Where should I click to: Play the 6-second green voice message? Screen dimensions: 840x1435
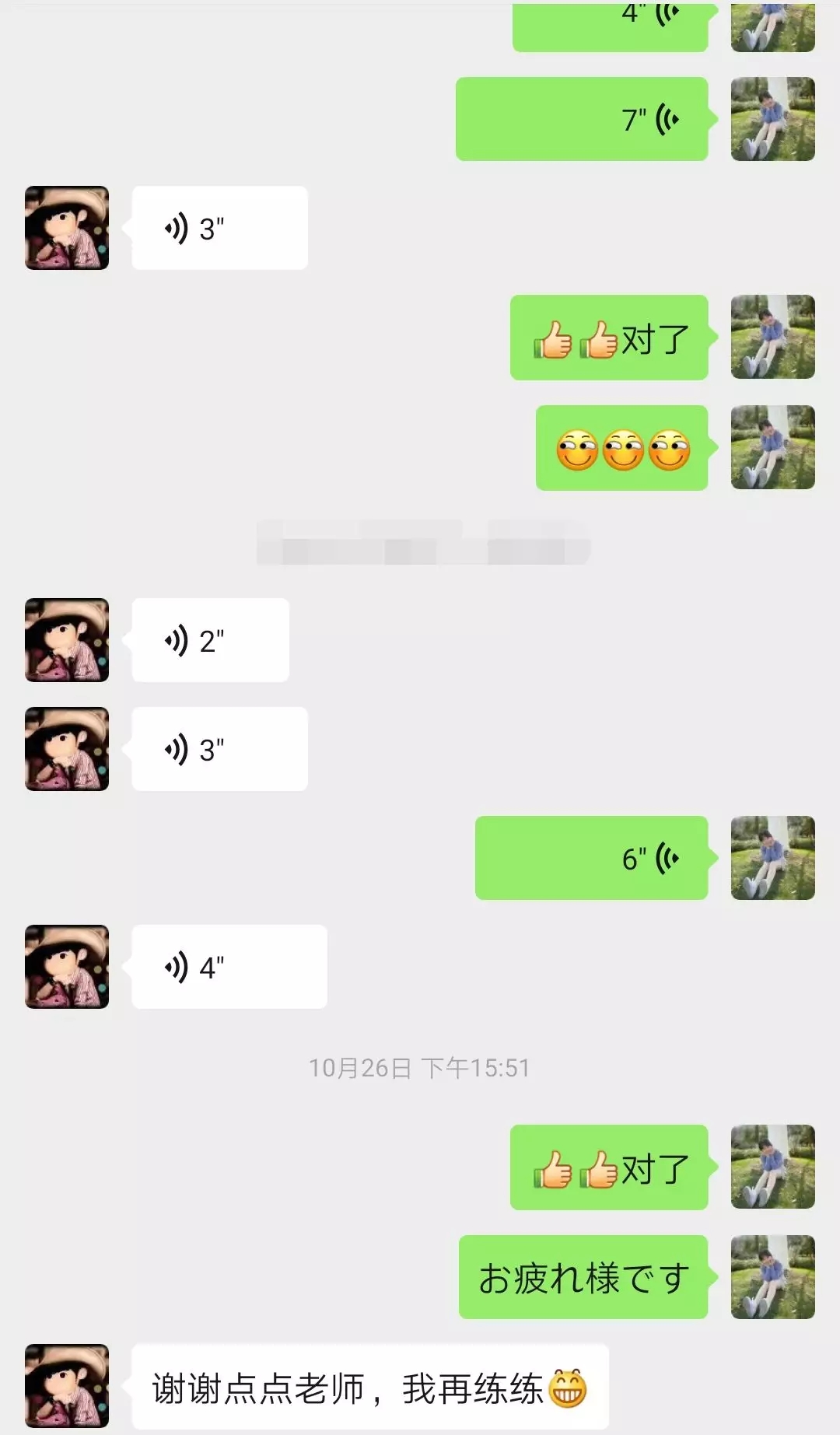click(591, 858)
